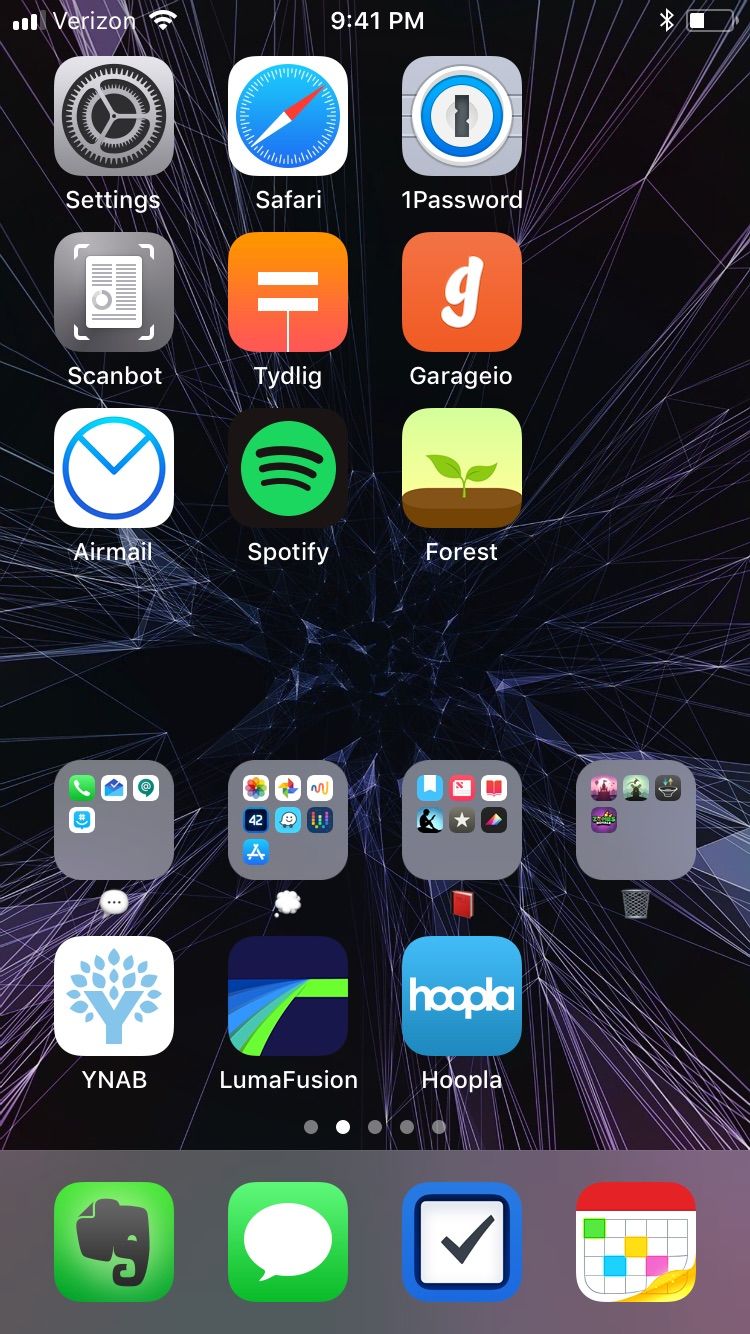Open the Scanbot app
The height and width of the screenshot is (1334, 750).
pos(114,292)
